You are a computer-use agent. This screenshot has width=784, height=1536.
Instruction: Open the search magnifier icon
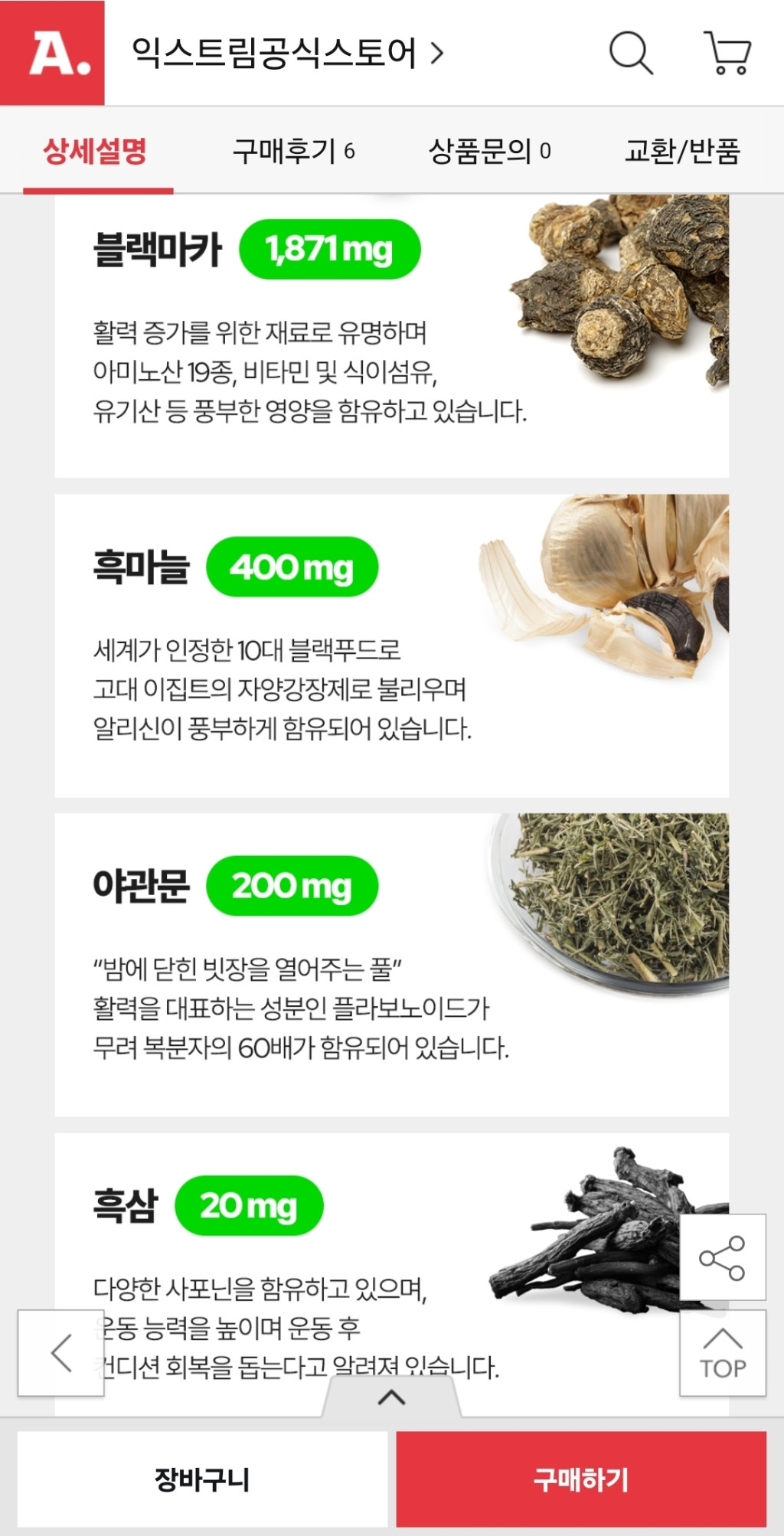point(631,53)
